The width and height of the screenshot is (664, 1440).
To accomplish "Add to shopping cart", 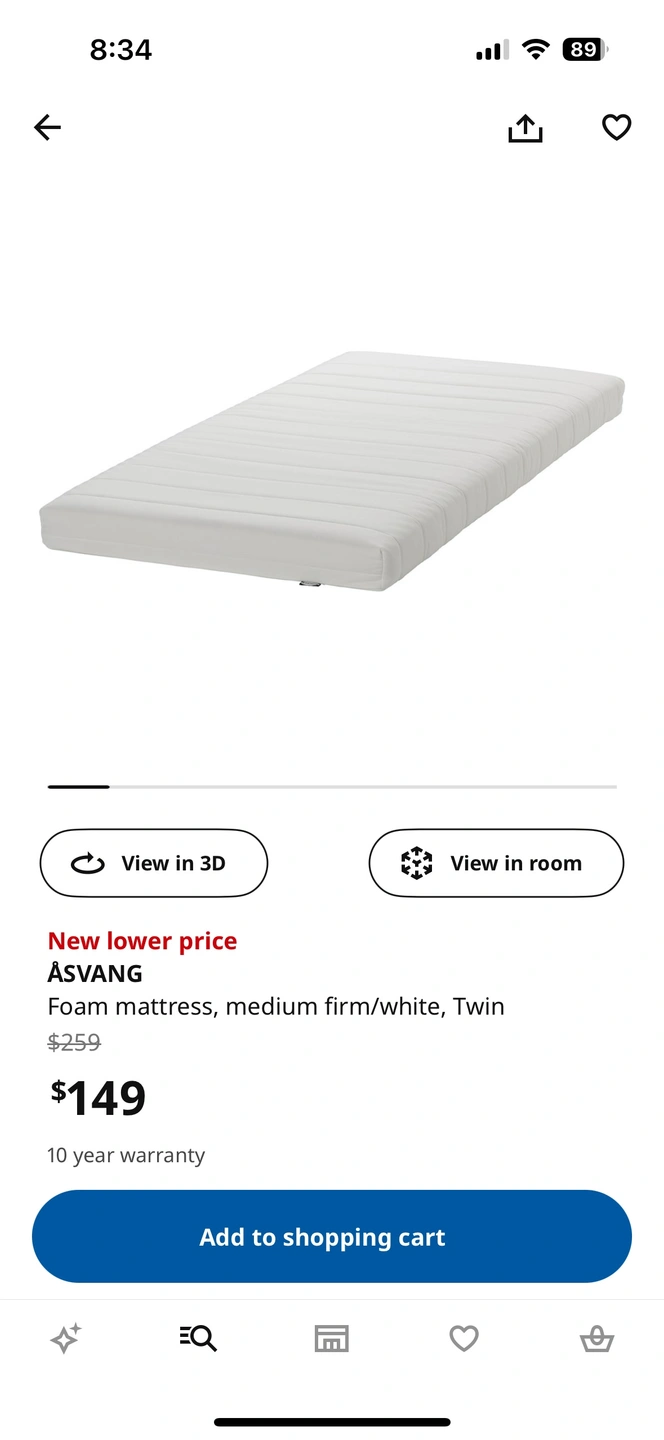I will pos(332,1237).
